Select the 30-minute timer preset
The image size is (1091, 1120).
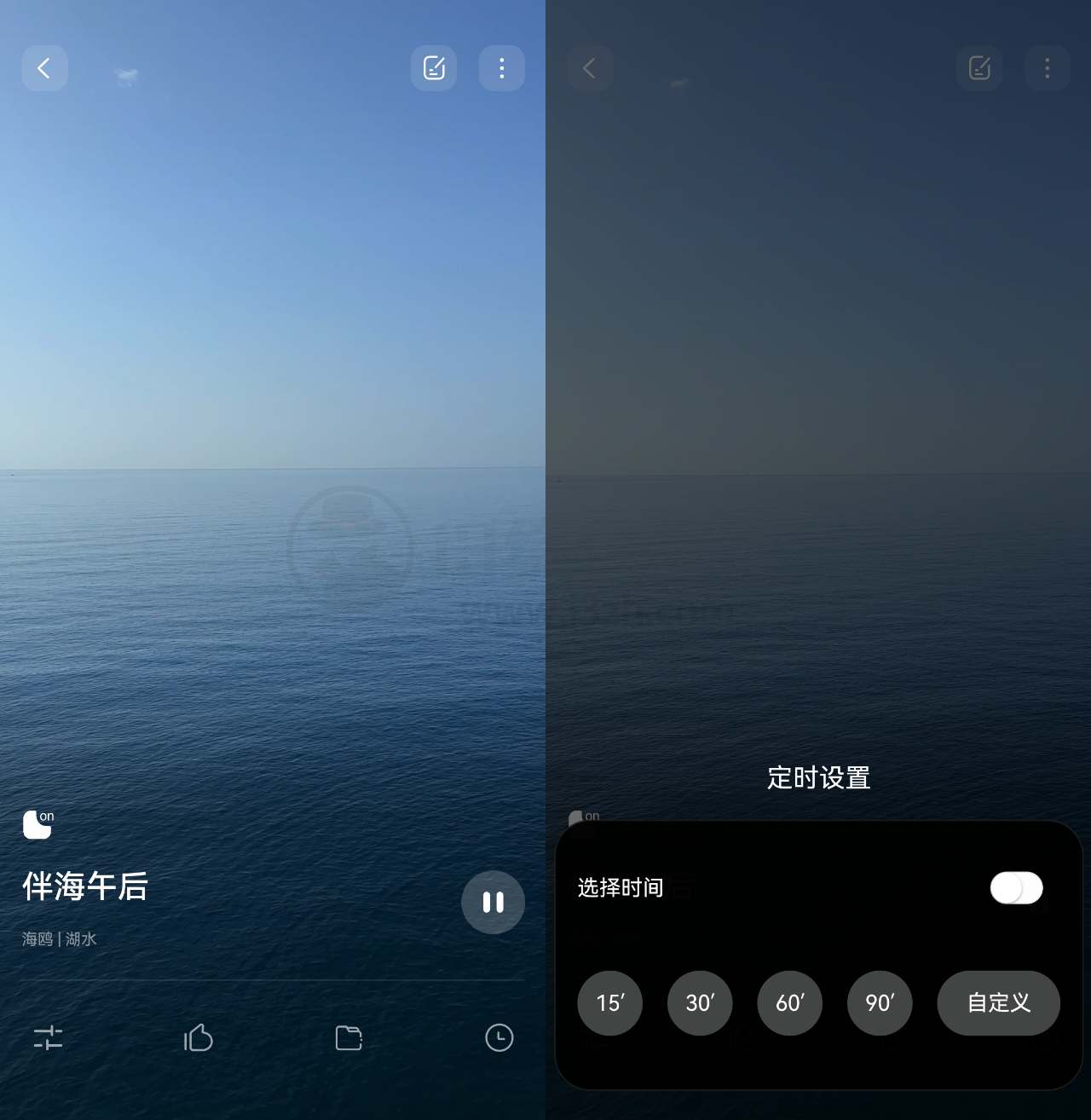[700, 1003]
